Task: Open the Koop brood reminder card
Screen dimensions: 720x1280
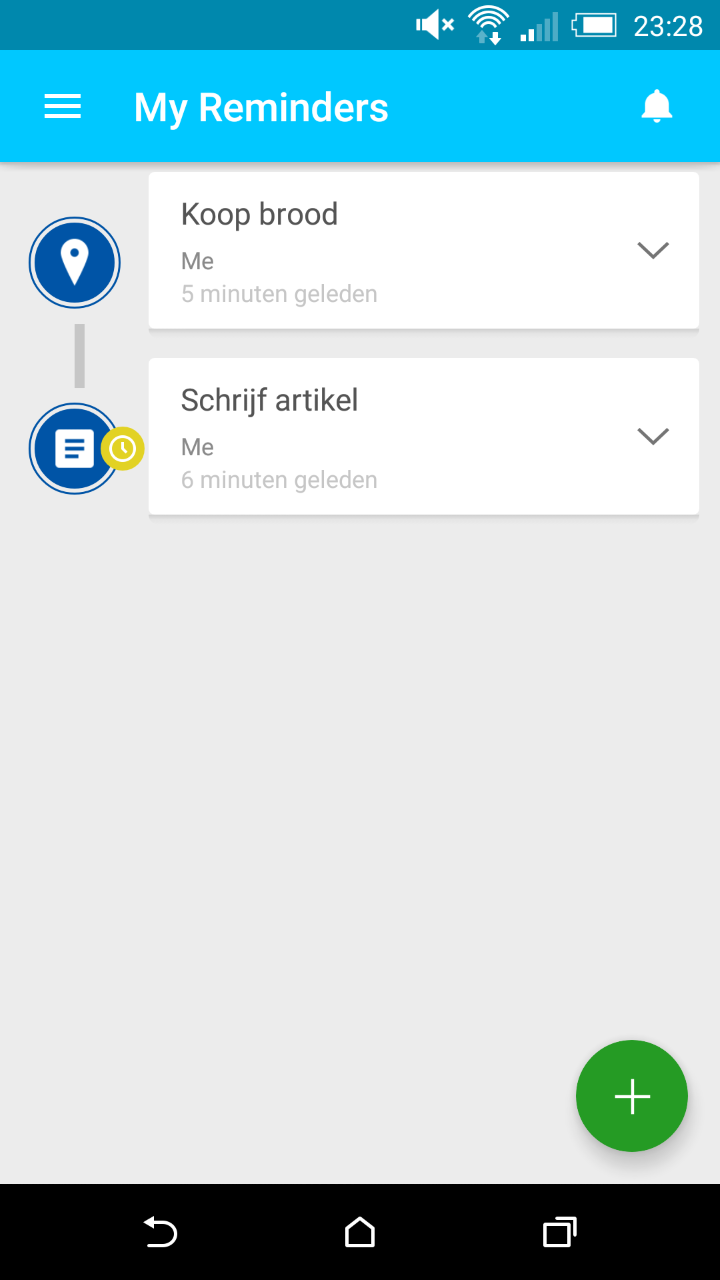Action: [x=423, y=250]
